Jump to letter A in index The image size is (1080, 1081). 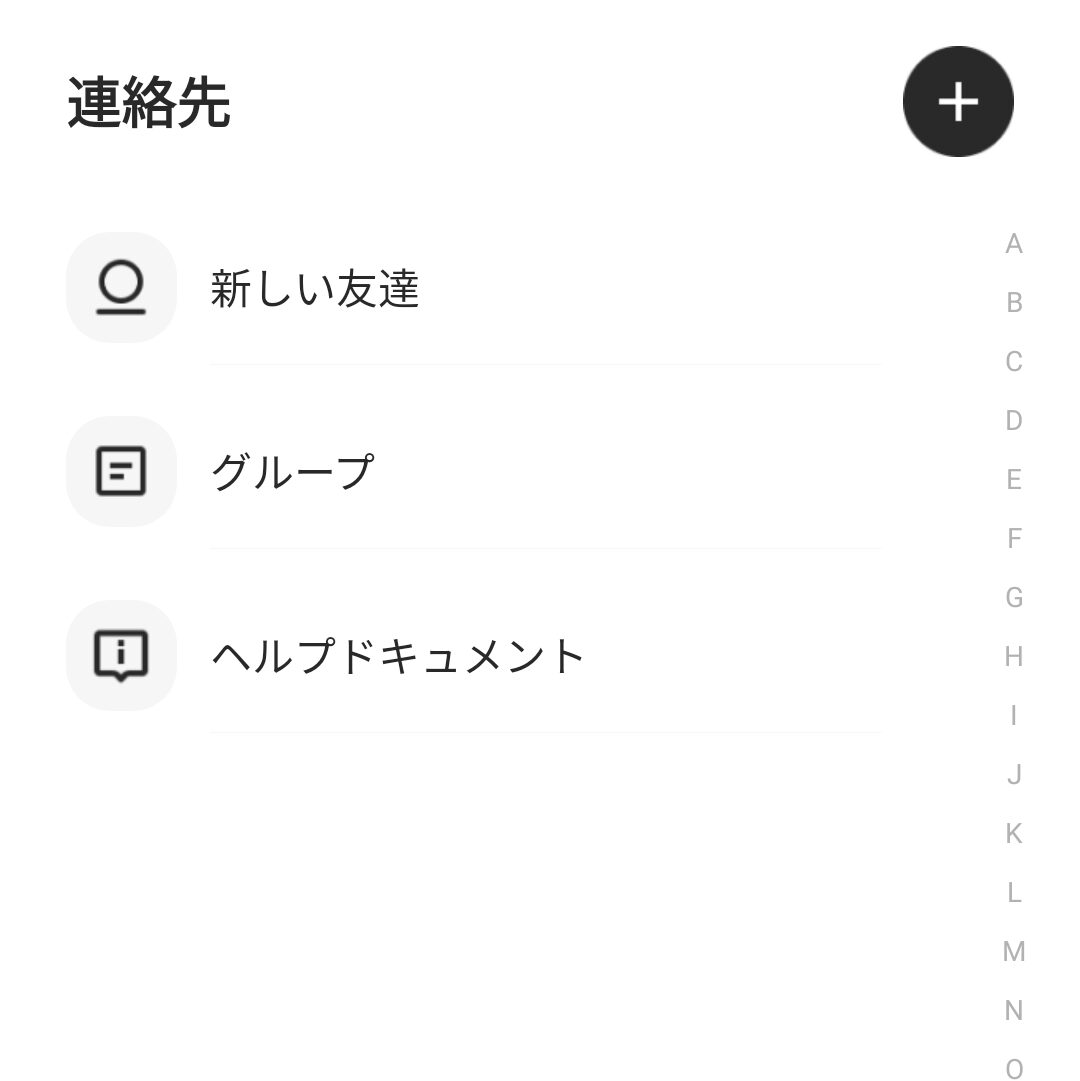coord(1014,244)
